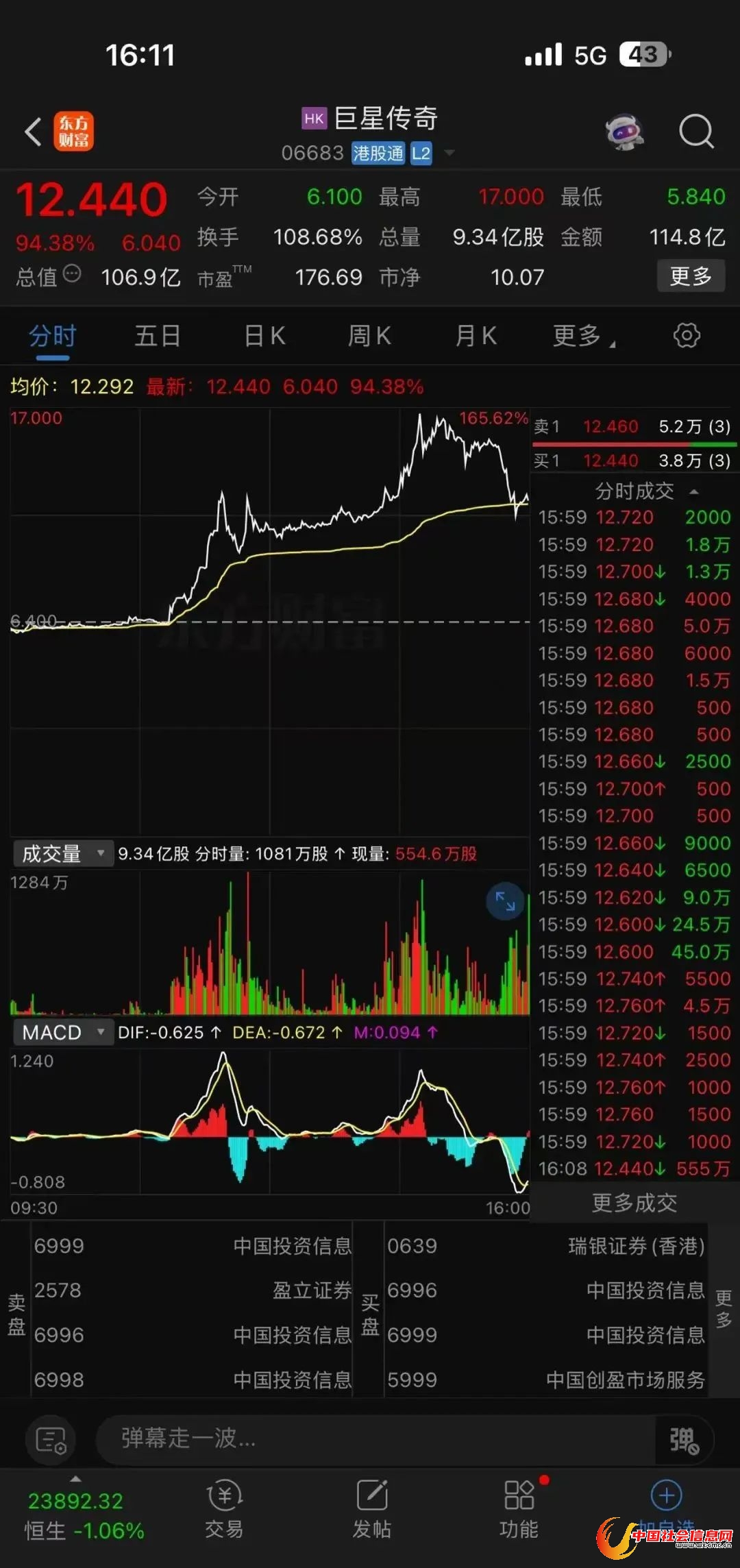Image resolution: width=740 pixels, height=1568 pixels.
Task: View 更多成交 trade records
Action: 634,1203
